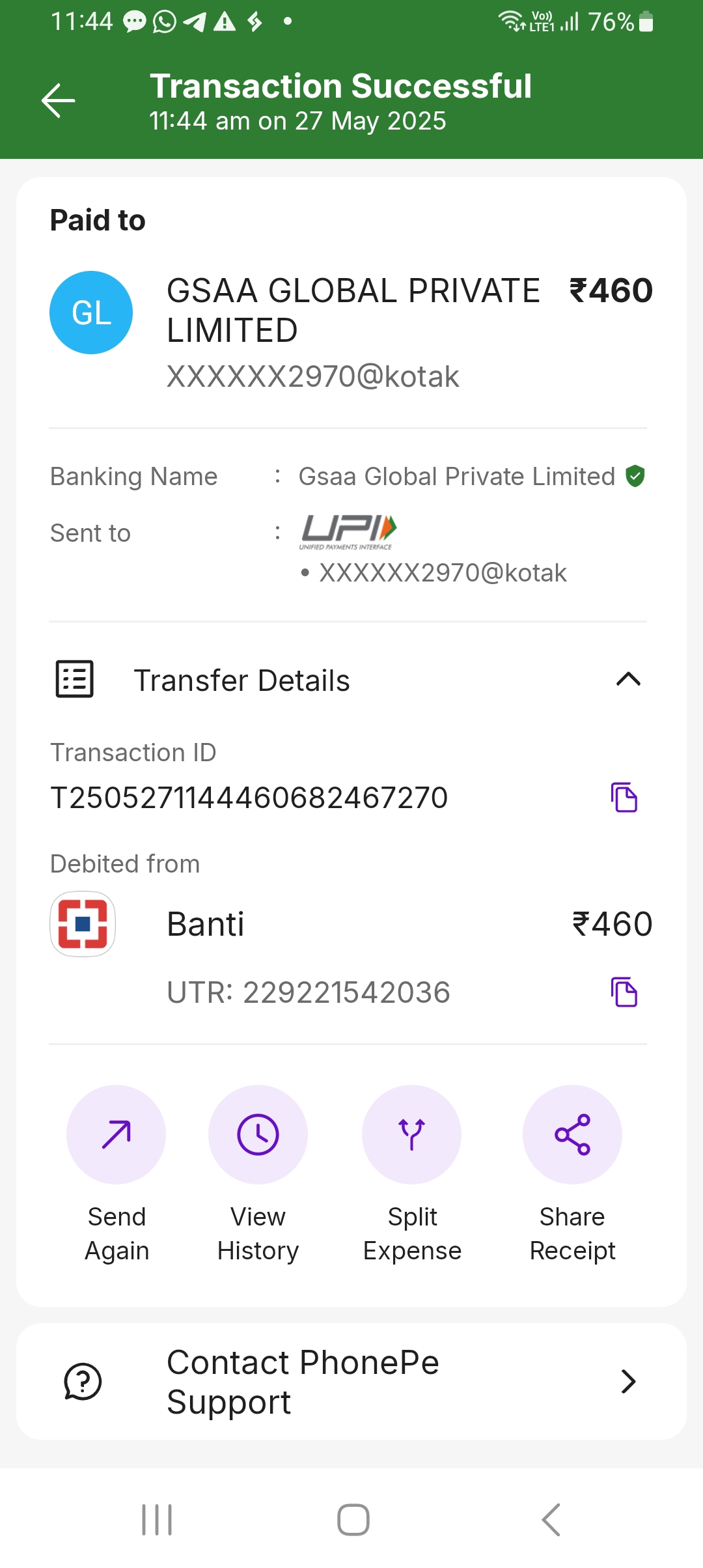Image resolution: width=703 pixels, height=1568 pixels.
Task: Split Expense for this payment
Action: (x=411, y=1135)
